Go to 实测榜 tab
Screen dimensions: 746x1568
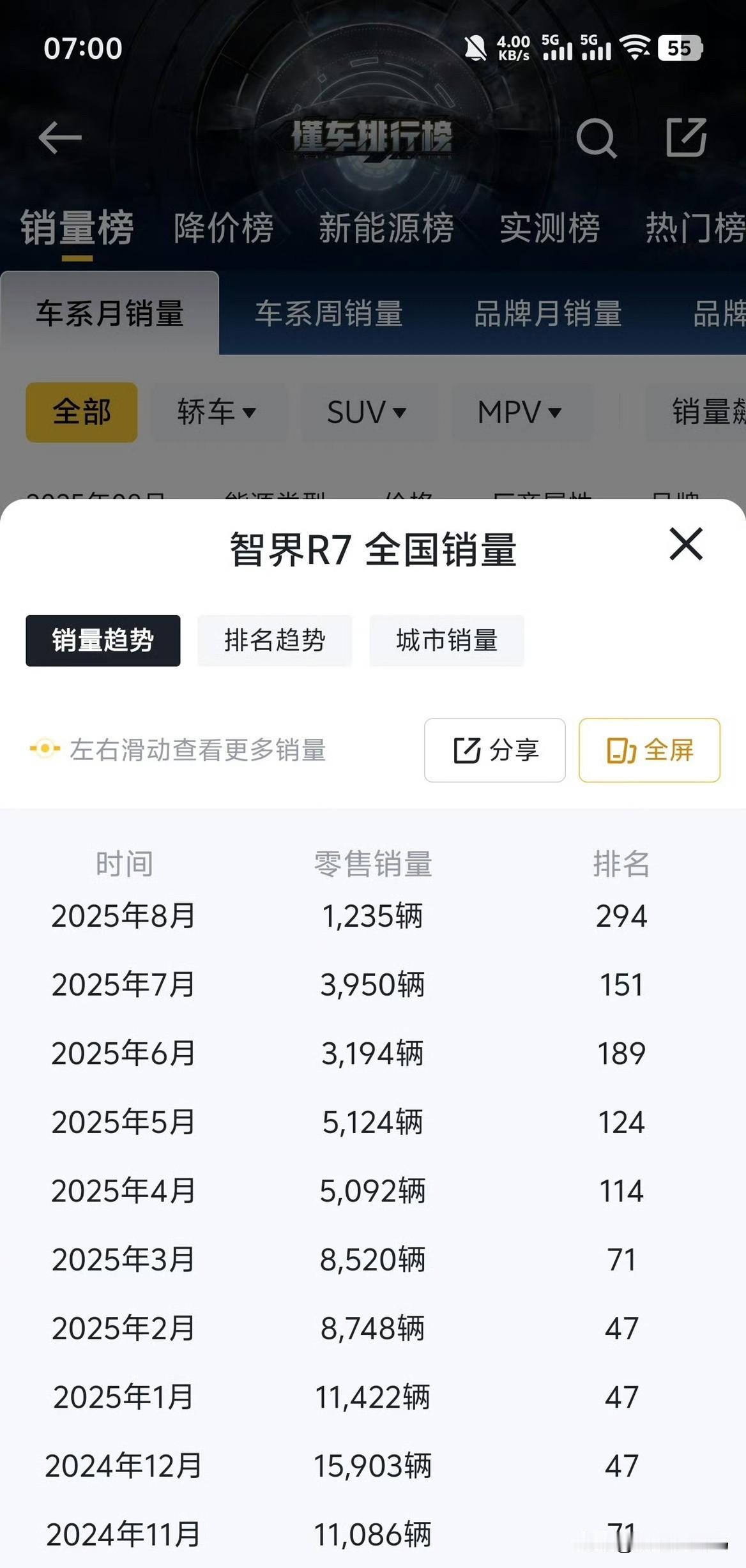pos(549,228)
